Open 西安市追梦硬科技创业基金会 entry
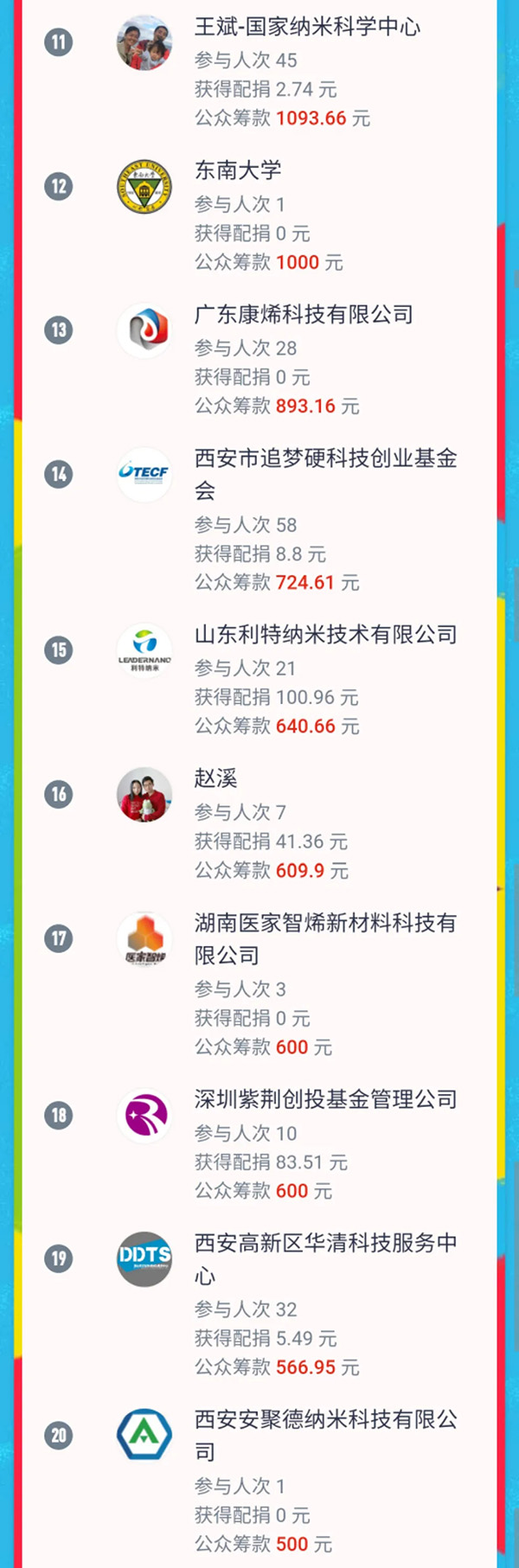This screenshot has height=1568, width=519. click(325, 460)
